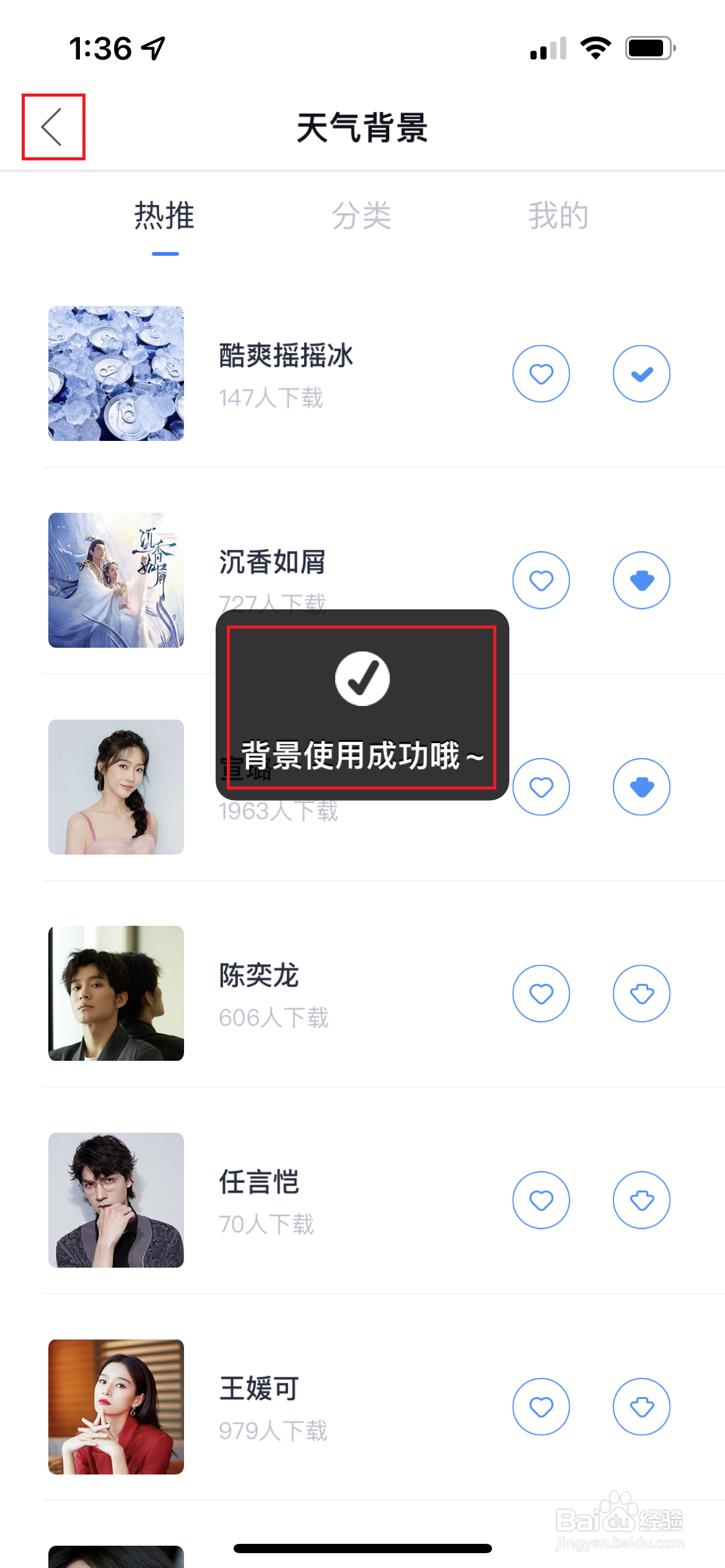Download the 沉香如屑 background
This screenshot has width=725, height=1568.
click(641, 580)
